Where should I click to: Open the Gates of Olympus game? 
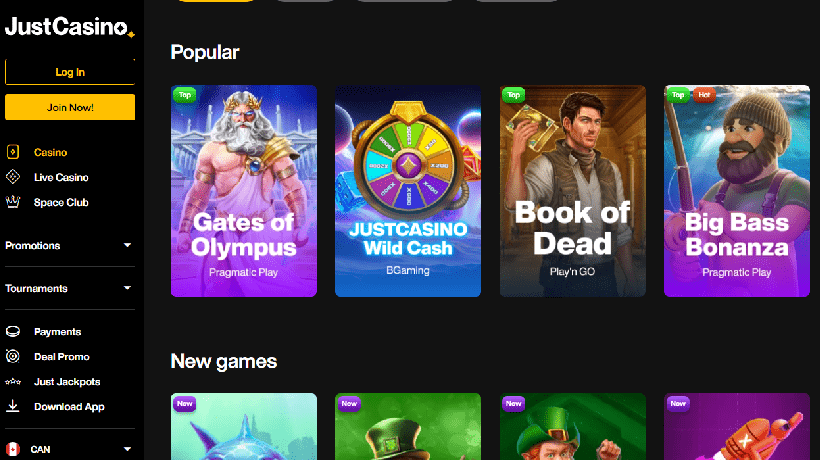[x=244, y=191]
